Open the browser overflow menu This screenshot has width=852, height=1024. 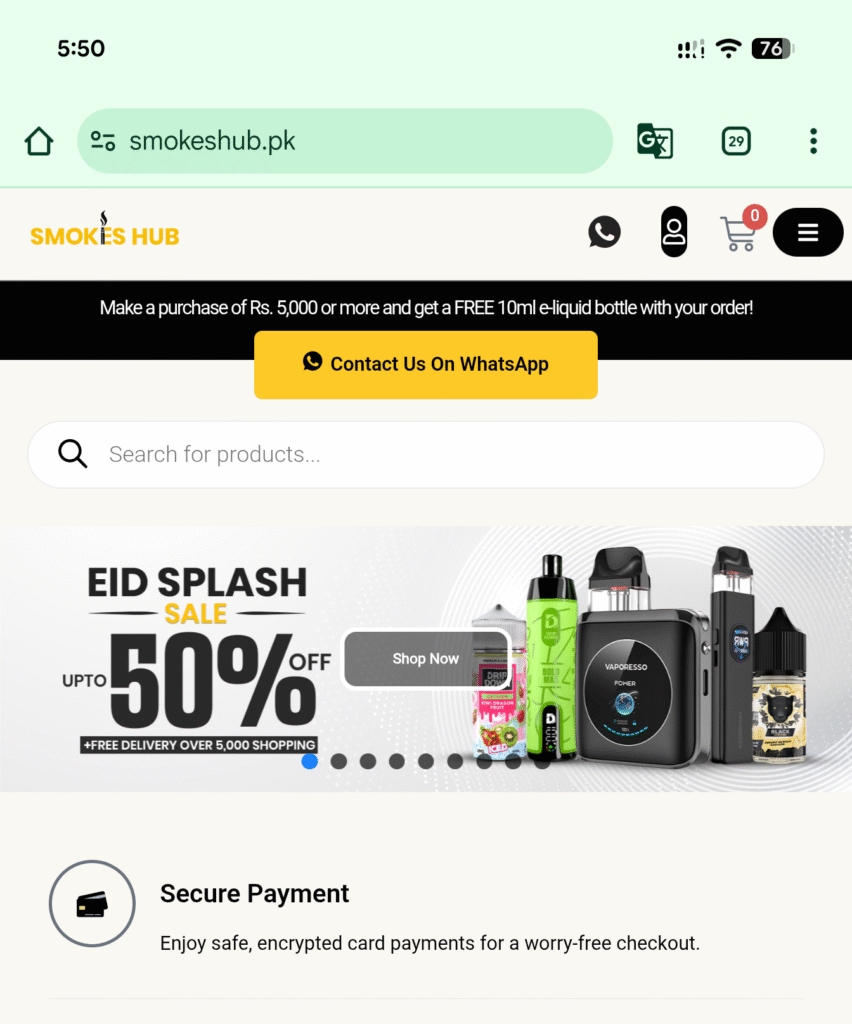coord(813,141)
